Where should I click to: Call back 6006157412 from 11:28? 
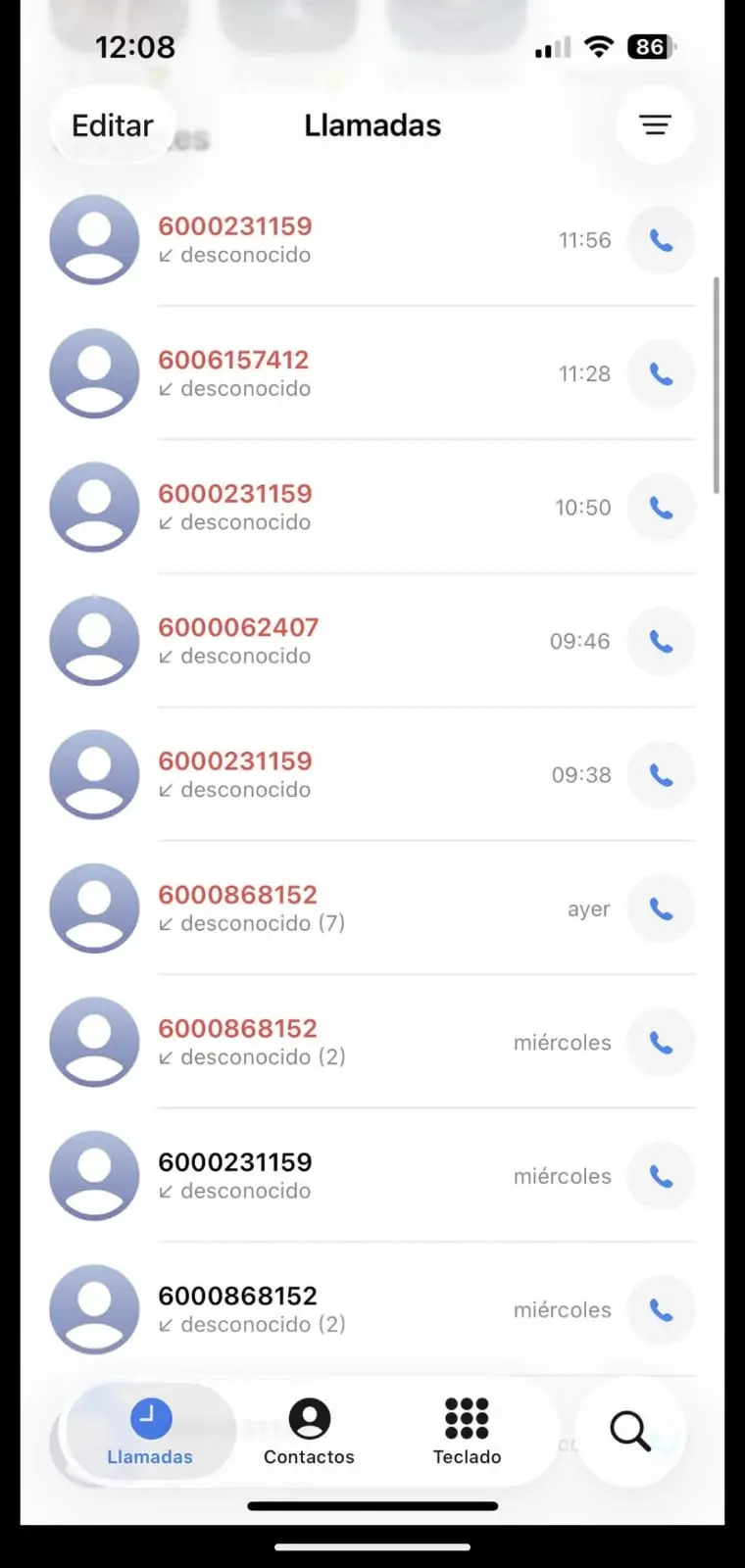[x=662, y=373]
